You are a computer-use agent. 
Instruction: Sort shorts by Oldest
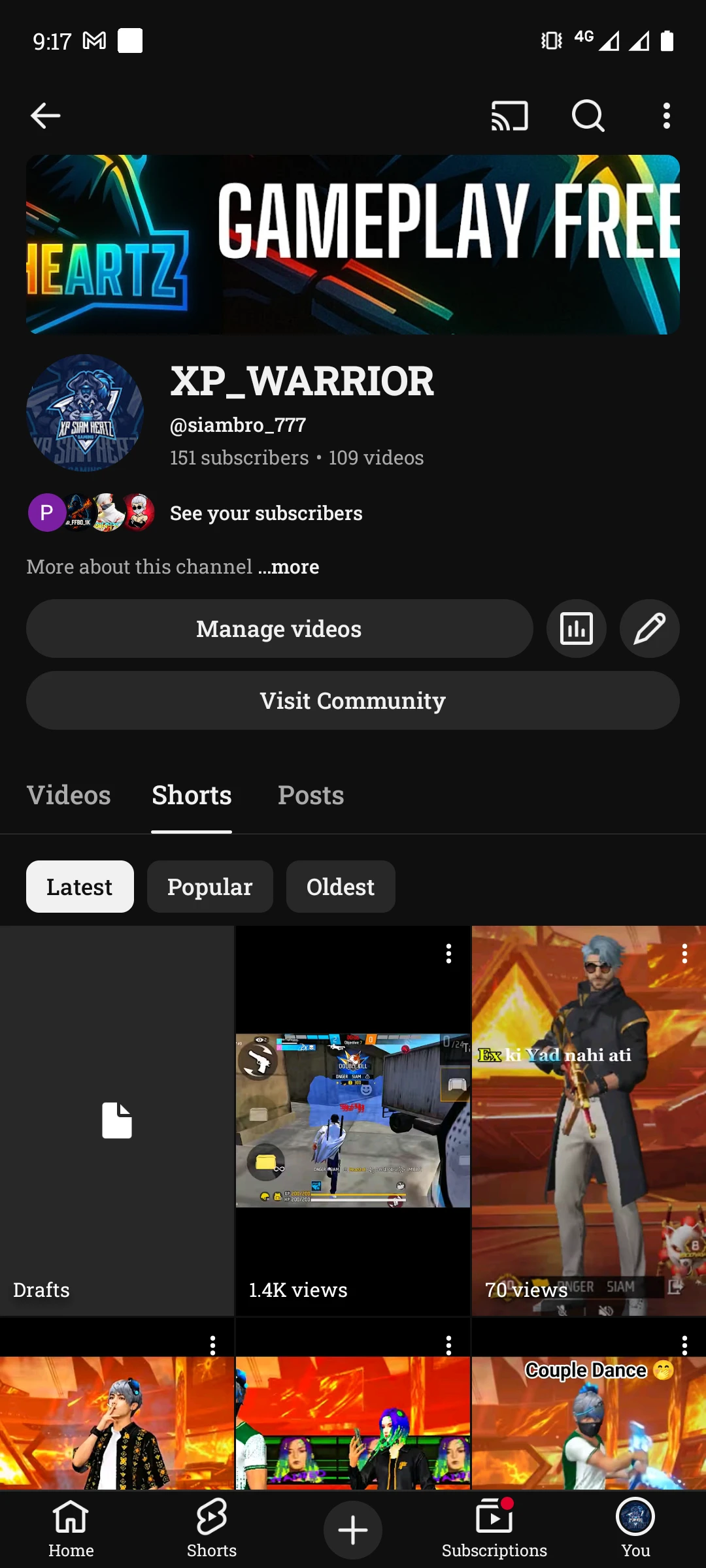pyautogui.click(x=340, y=887)
